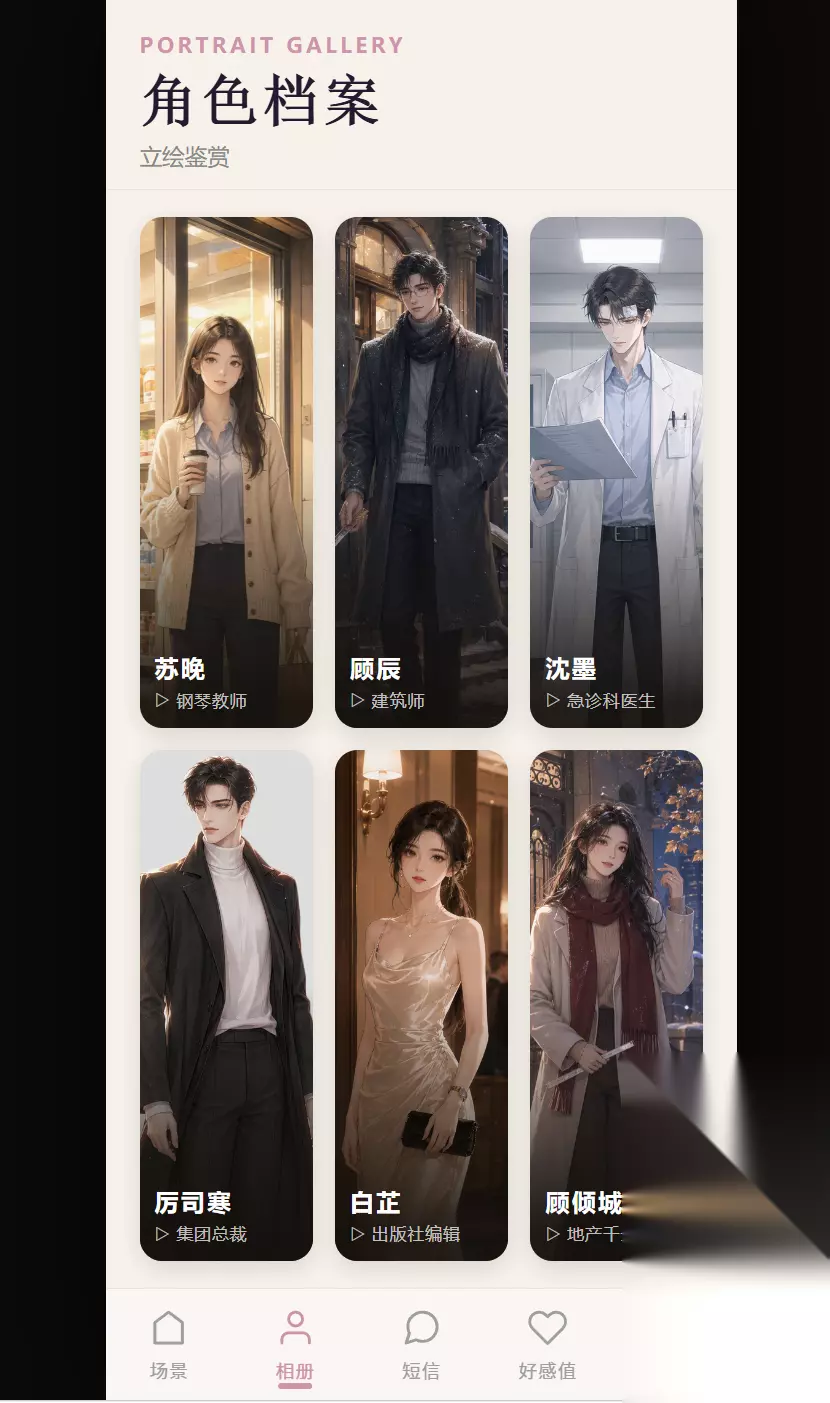
Task: Open 白芷 editor portrait card
Action: pyautogui.click(x=421, y=1005)
